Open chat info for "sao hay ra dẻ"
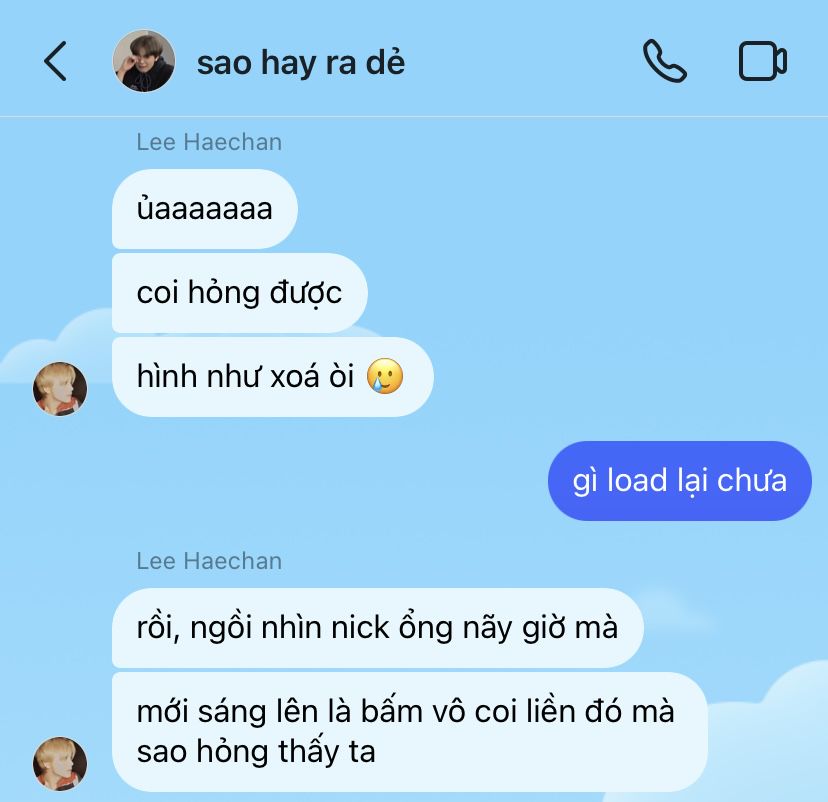This screenshot has height=802, width=828. click(x=300, y=62)
